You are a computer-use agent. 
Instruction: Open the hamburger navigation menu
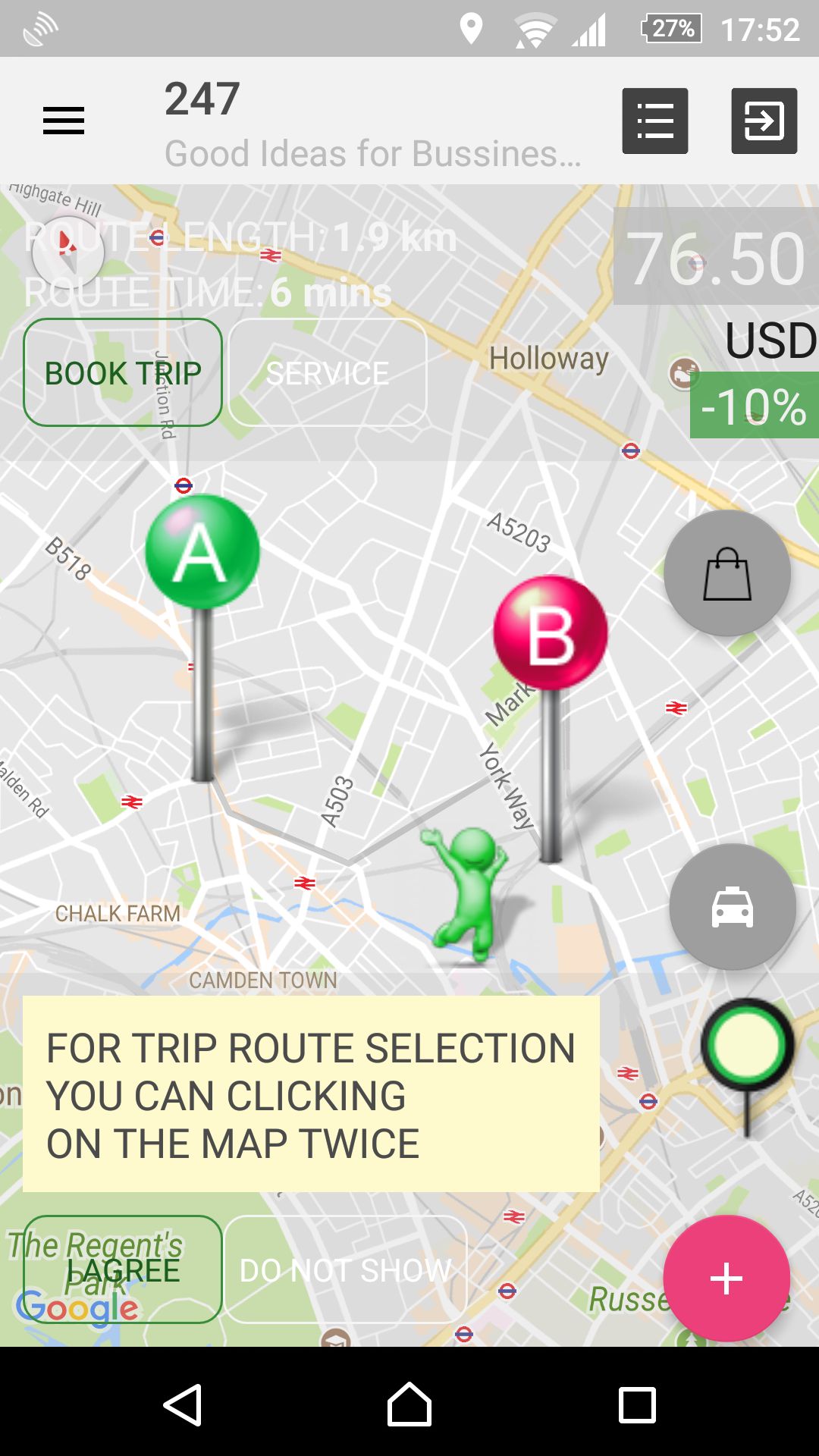point(64,121)
